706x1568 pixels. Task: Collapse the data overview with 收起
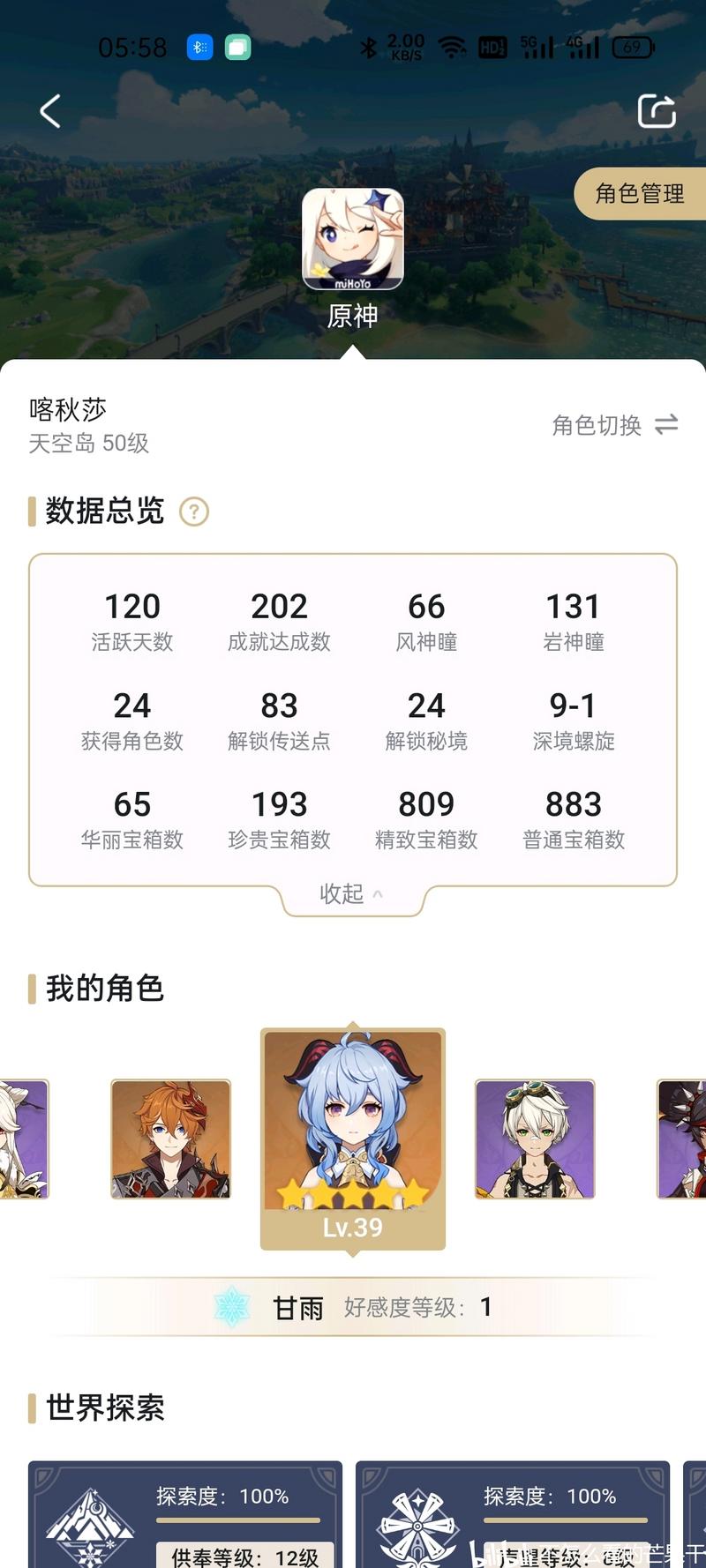(x=351, y=894)
